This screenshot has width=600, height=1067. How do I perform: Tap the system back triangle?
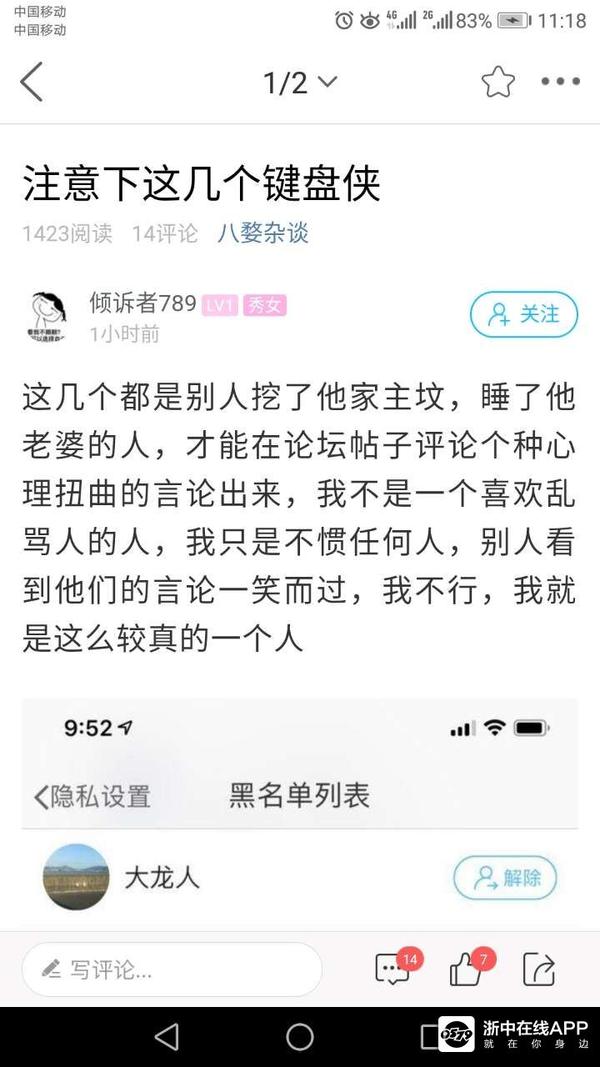pyautogui.click(x=167, y=1036)
